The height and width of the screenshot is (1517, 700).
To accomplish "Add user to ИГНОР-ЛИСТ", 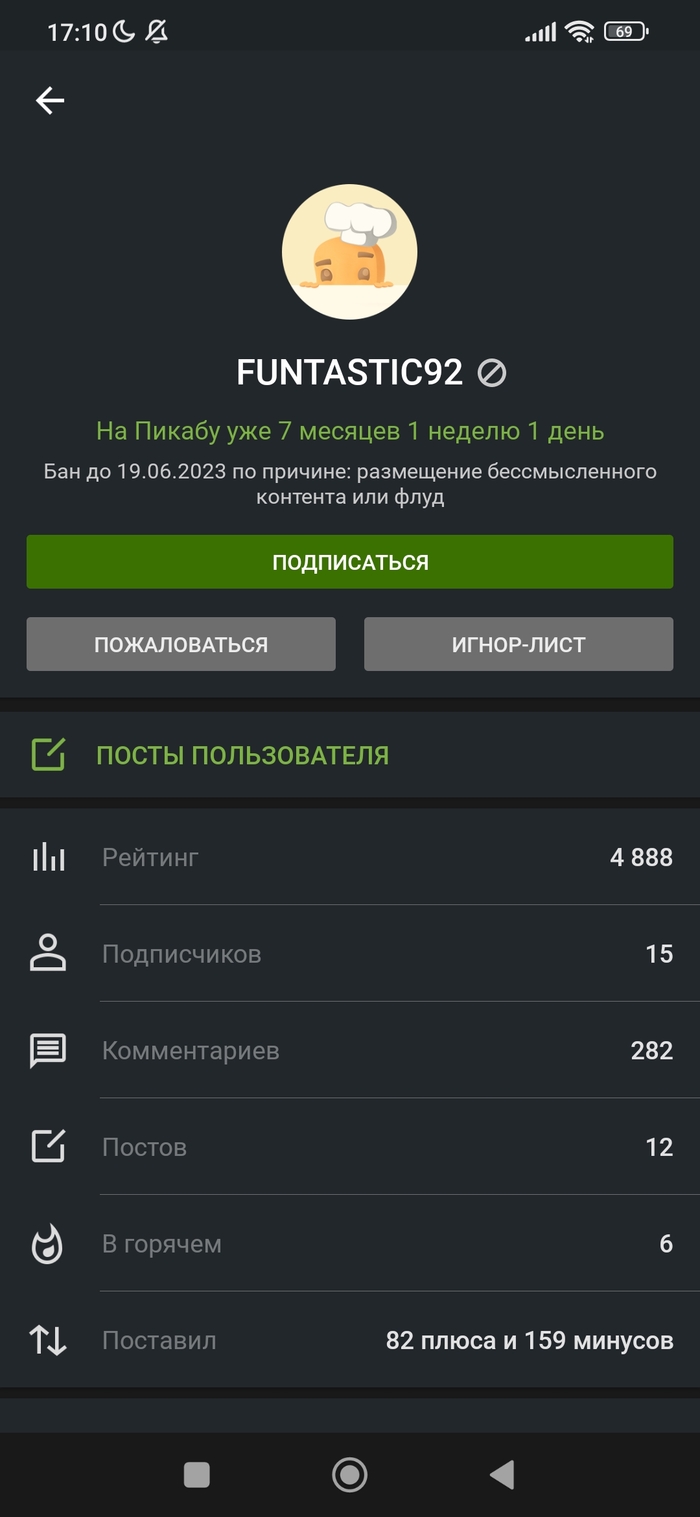I will [x=518, y=644].
